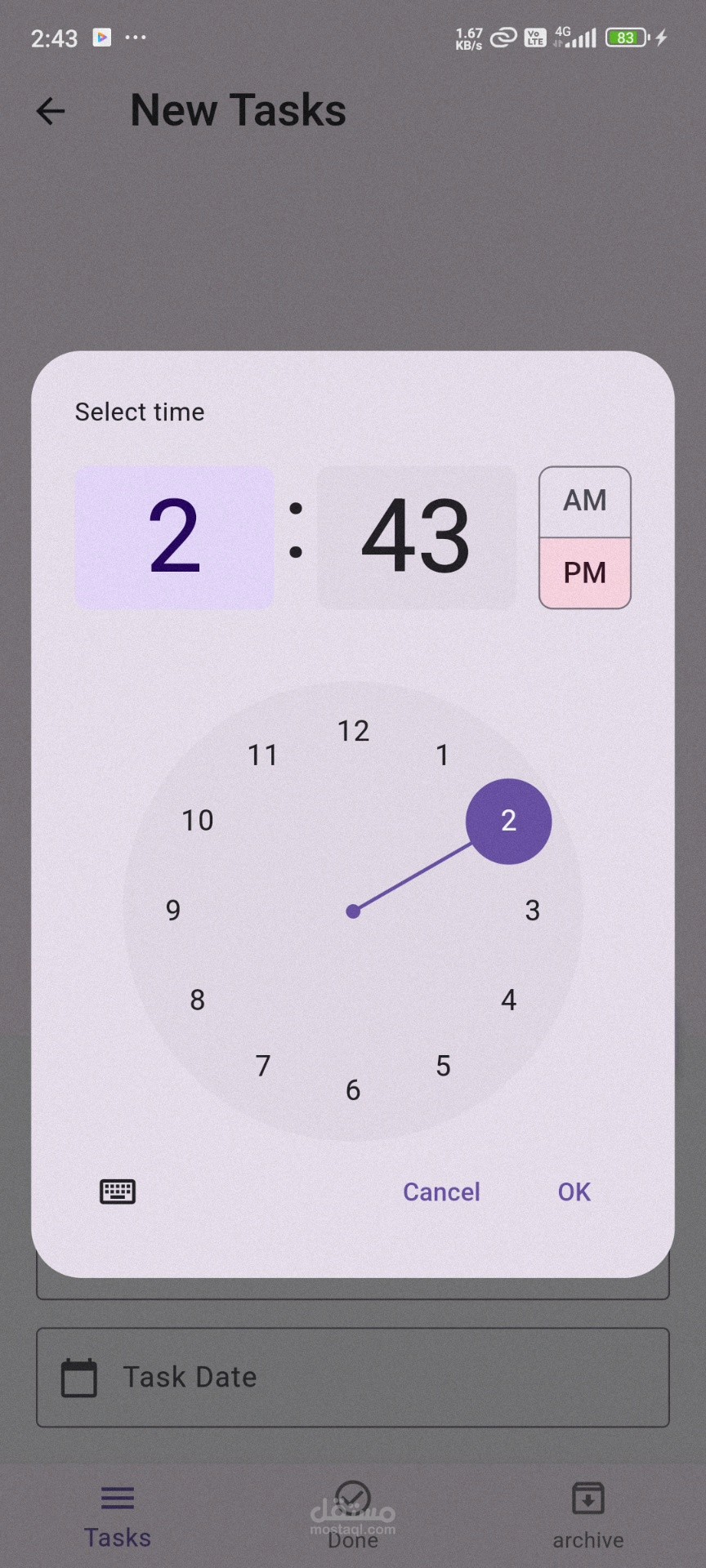This screenshot has height=1568, width=706.
Task: Set hour to 8 on dial
Action: [198, 1000]
